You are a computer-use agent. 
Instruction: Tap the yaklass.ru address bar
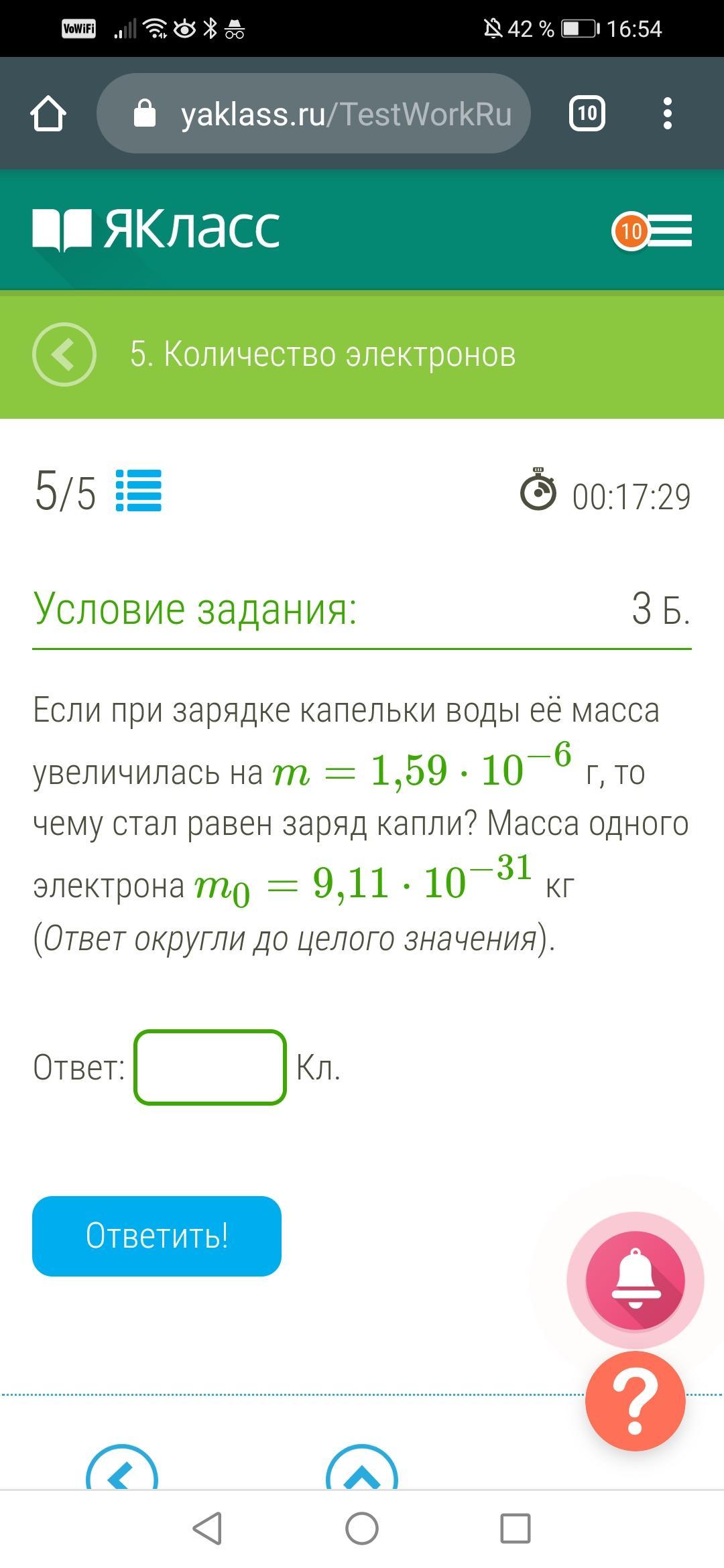pos(314,113)
